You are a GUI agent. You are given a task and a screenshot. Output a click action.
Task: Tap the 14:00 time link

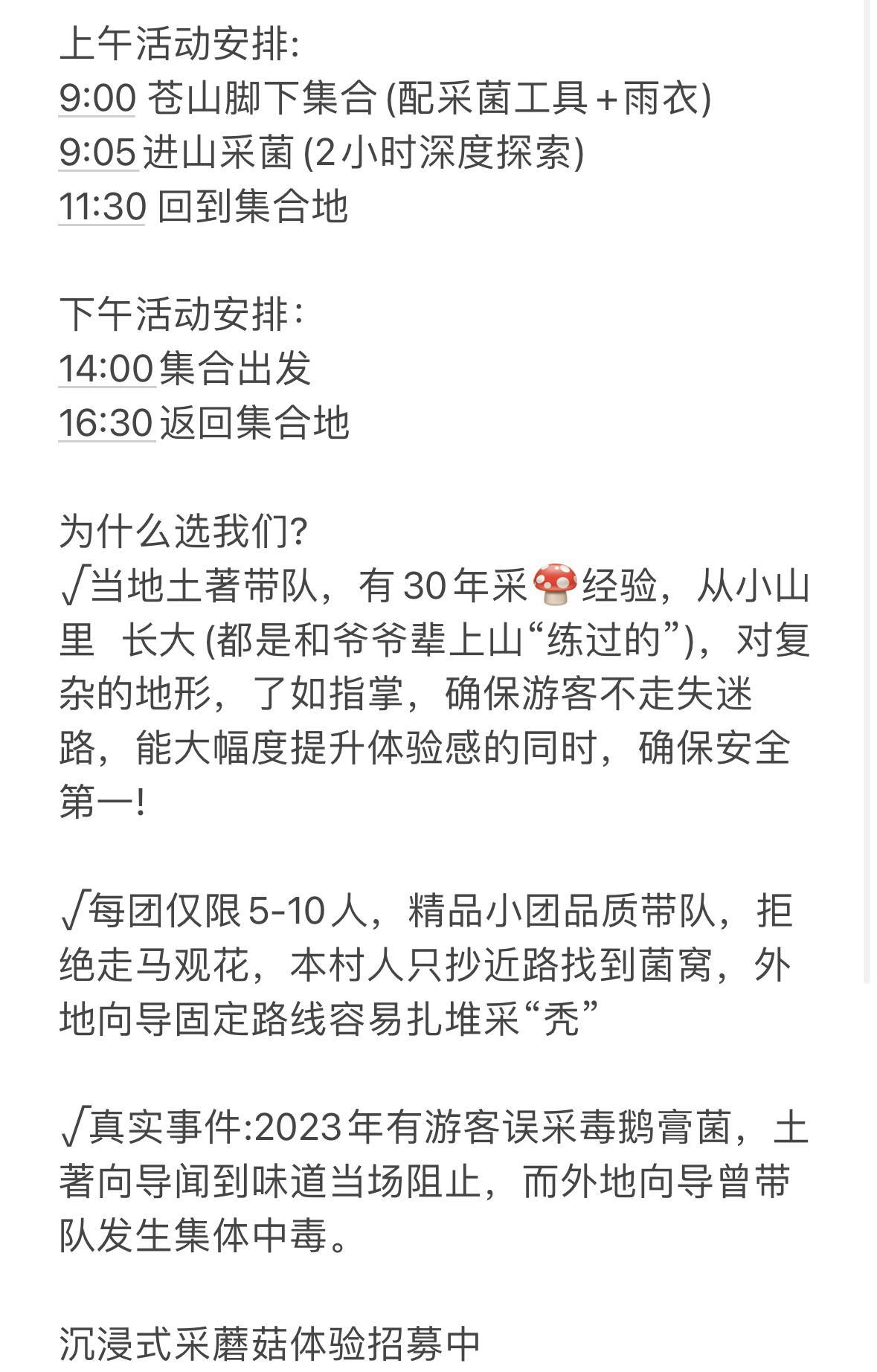tap(106, 369)
